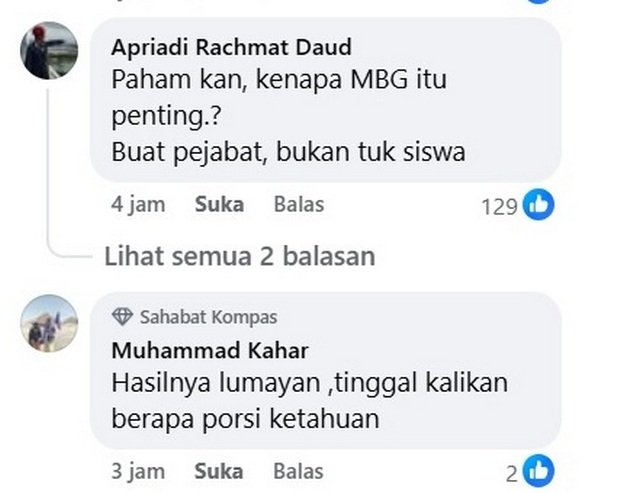Open Muhammad Kahar's profile picture
Viewport: 640px width, 493px height.
49,324
